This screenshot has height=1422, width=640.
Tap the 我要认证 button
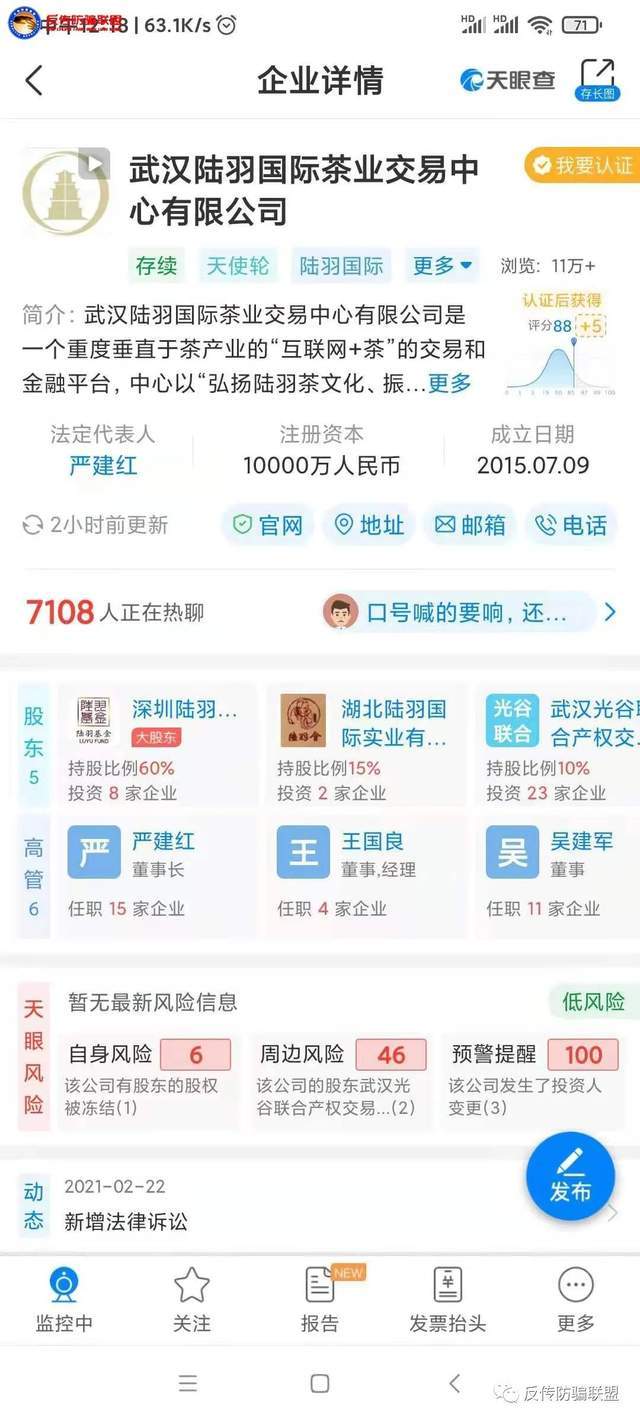582,165
